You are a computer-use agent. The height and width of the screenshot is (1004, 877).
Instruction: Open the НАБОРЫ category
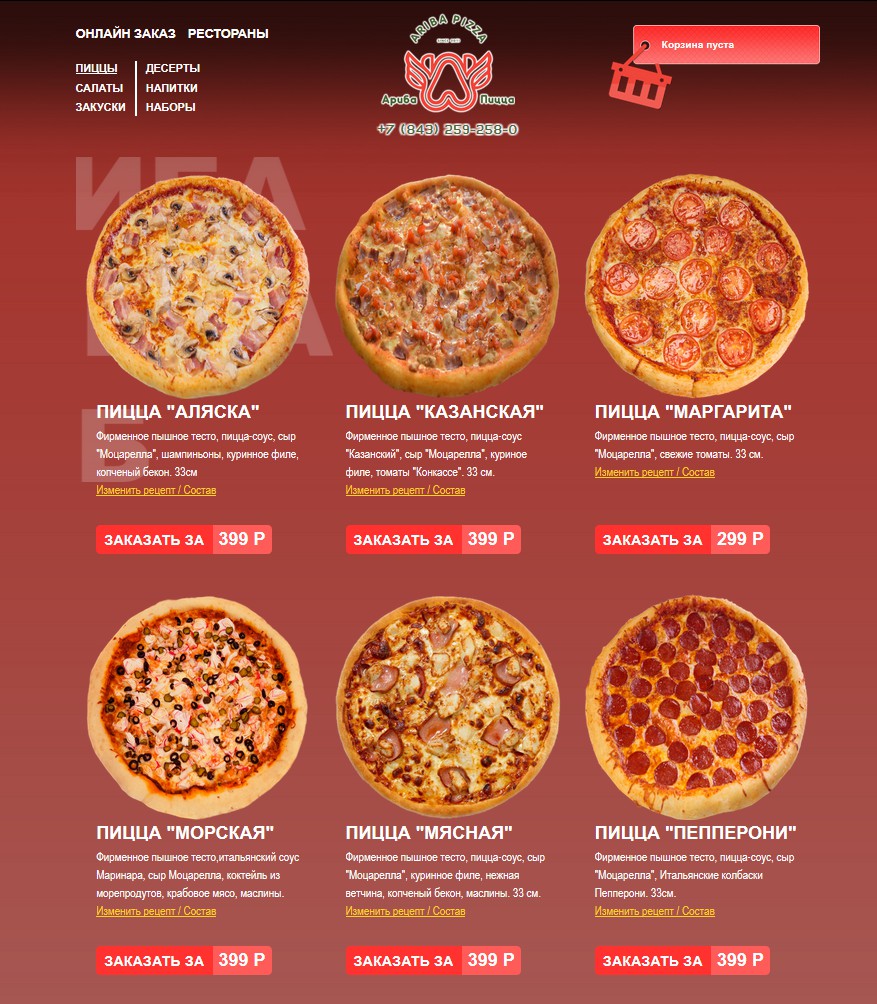point(170,107)
